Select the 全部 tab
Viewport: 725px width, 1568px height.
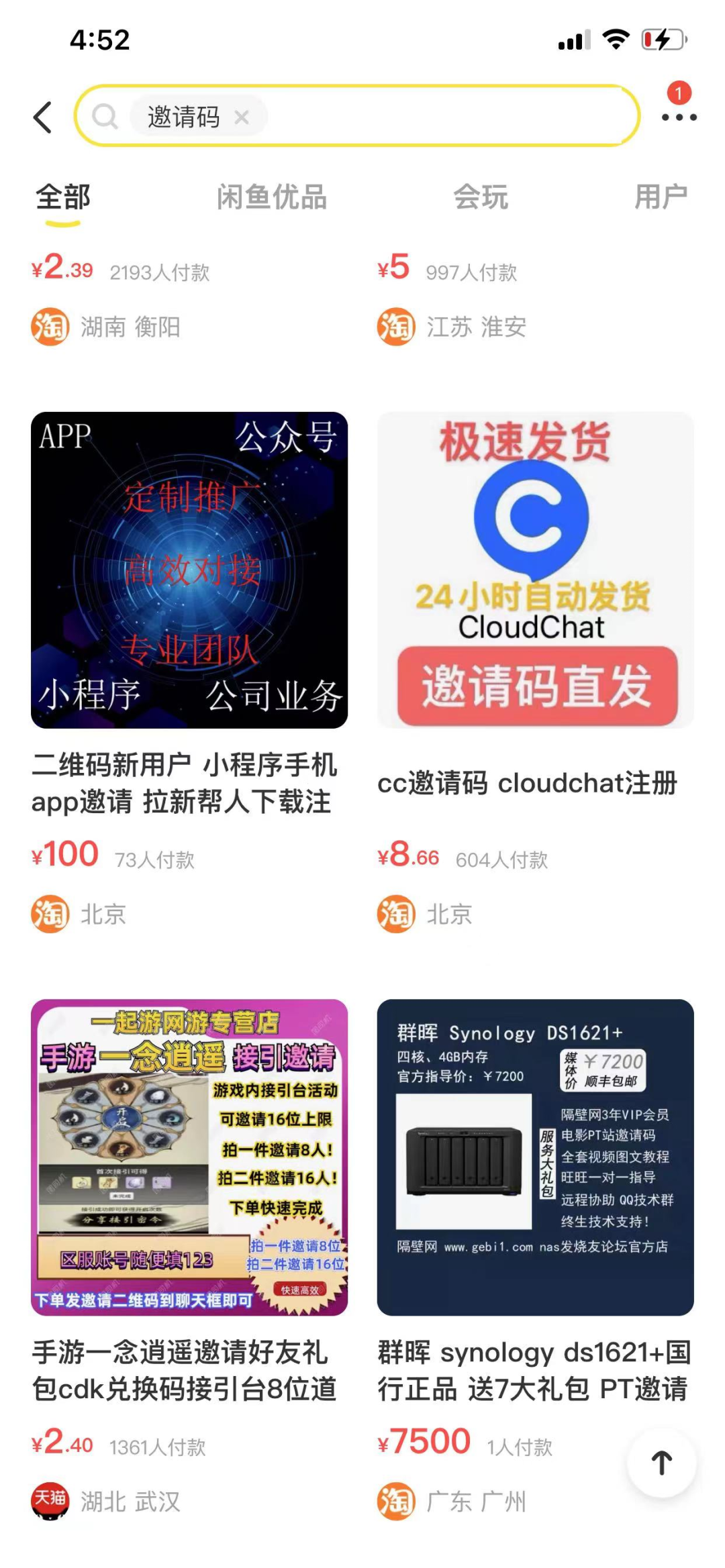click(64, 198)
